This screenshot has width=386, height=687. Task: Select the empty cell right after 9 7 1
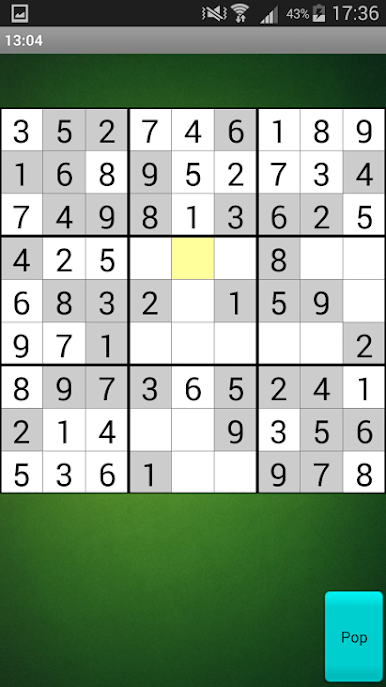[x=150, y=344]
